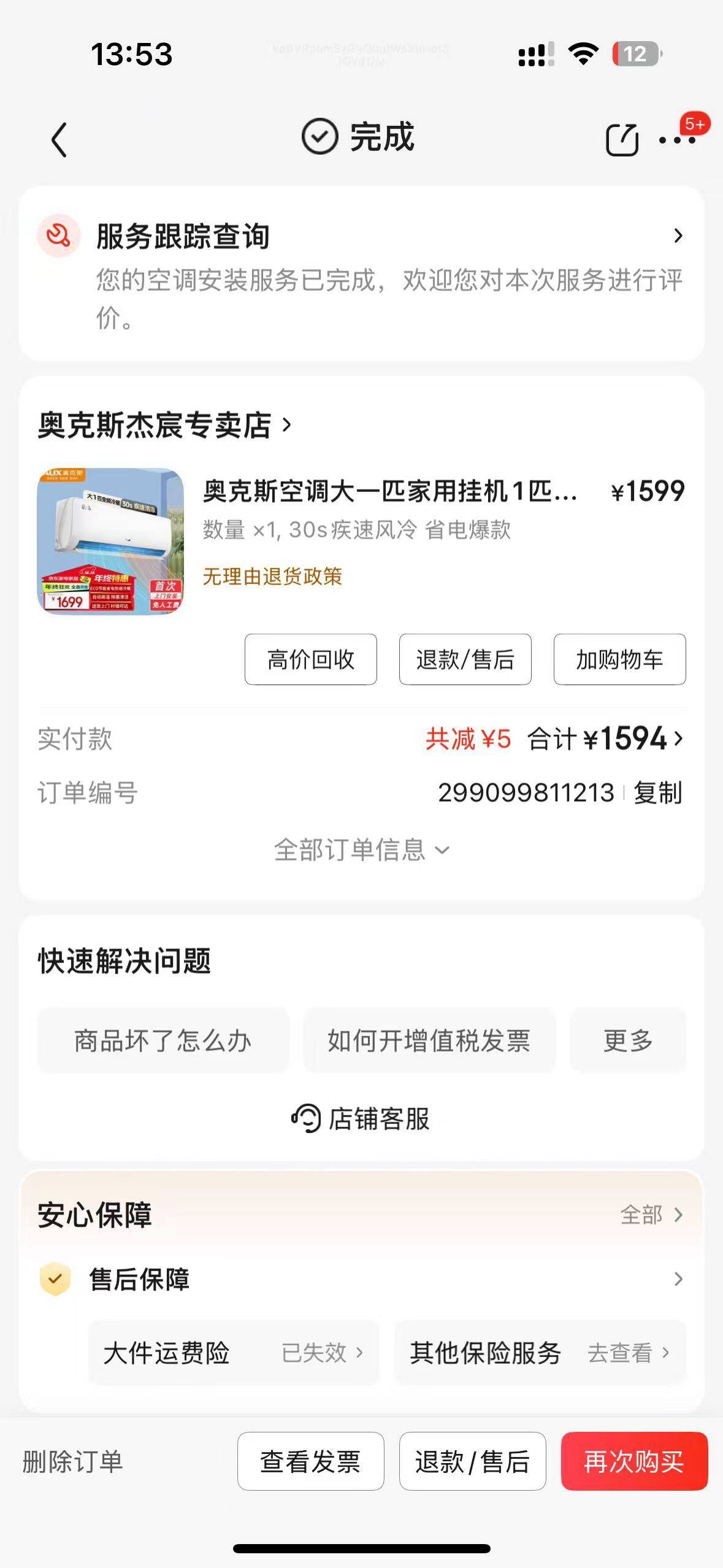Open the 奥克斯空调 product thumbnail
The image size is (723, 1568).
(x=110, y=541)
